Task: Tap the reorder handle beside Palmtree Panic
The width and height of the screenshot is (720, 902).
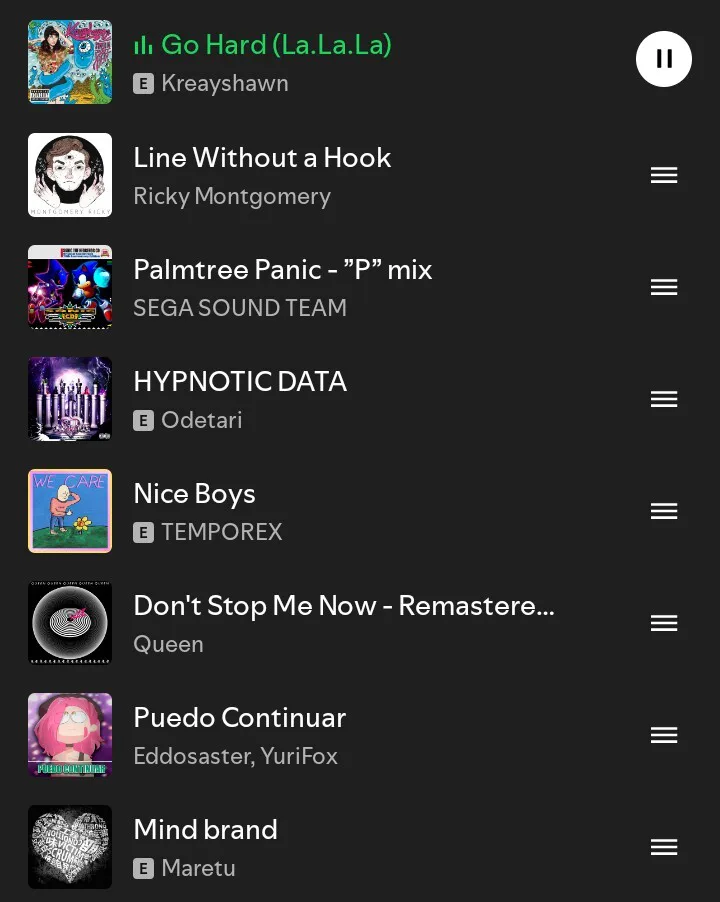Action: (x=664, y=287)
